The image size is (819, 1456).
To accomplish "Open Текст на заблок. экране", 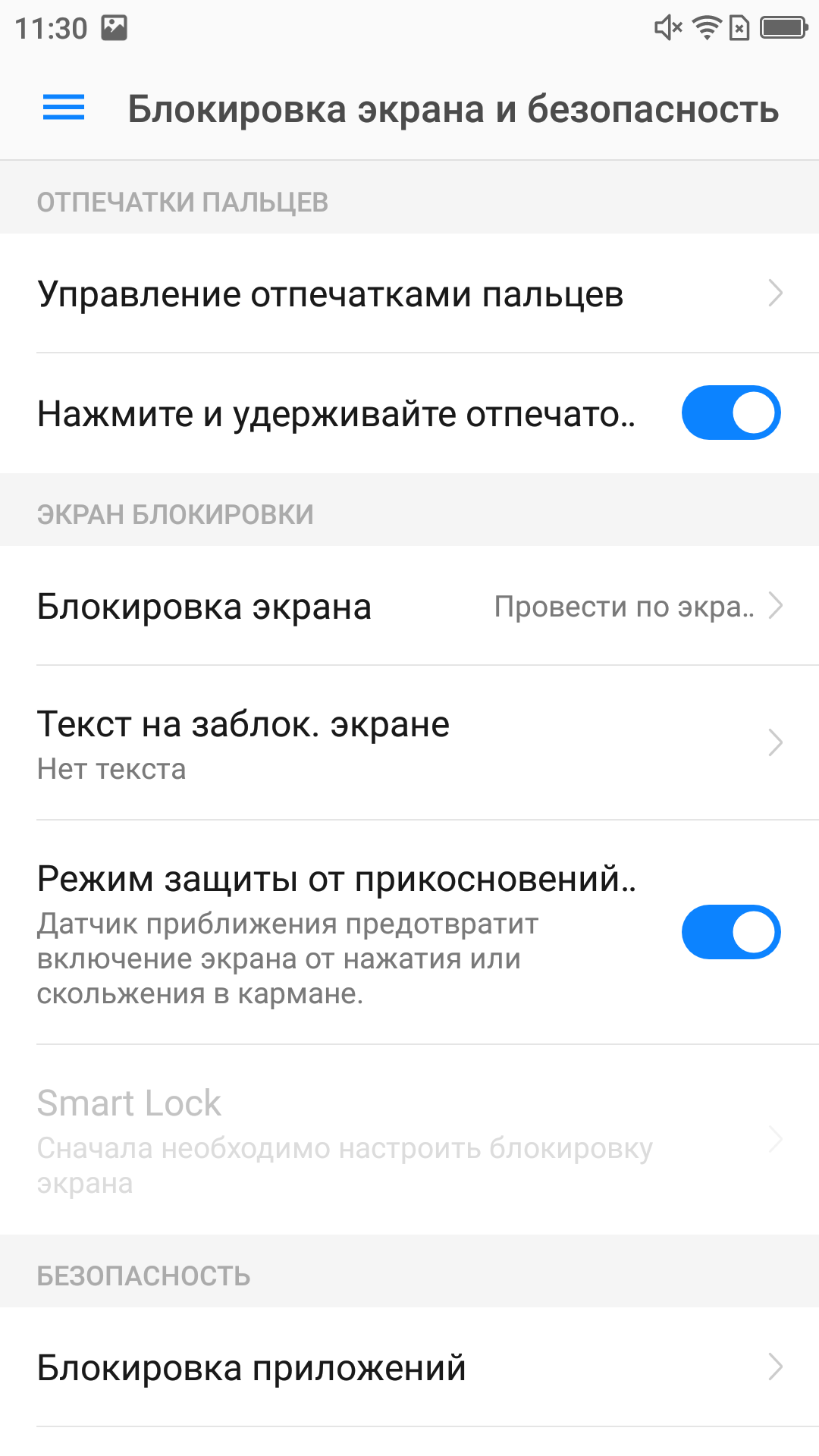I will tap(409, 743).
